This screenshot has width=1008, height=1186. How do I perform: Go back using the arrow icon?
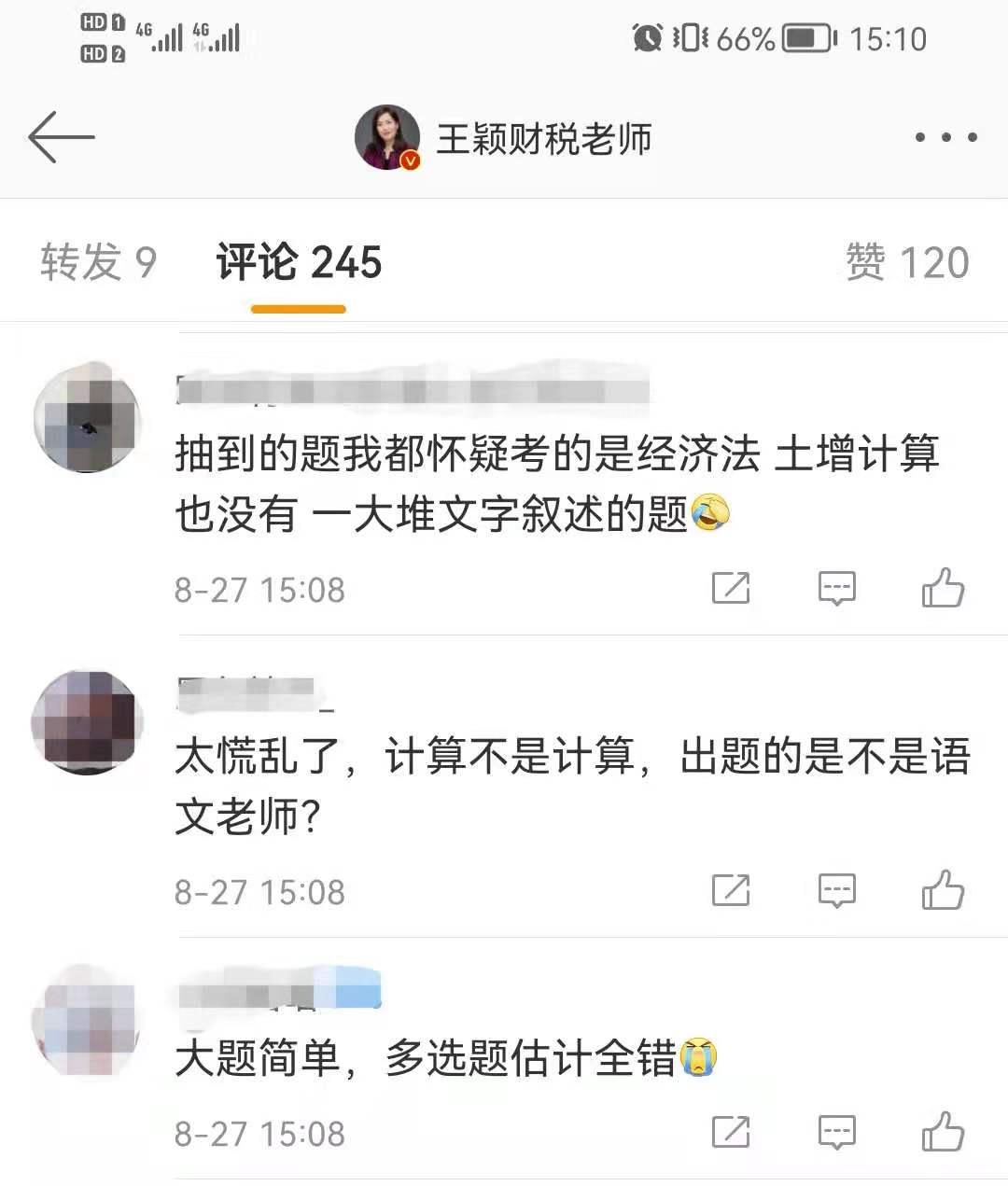(x=62, y=137)
